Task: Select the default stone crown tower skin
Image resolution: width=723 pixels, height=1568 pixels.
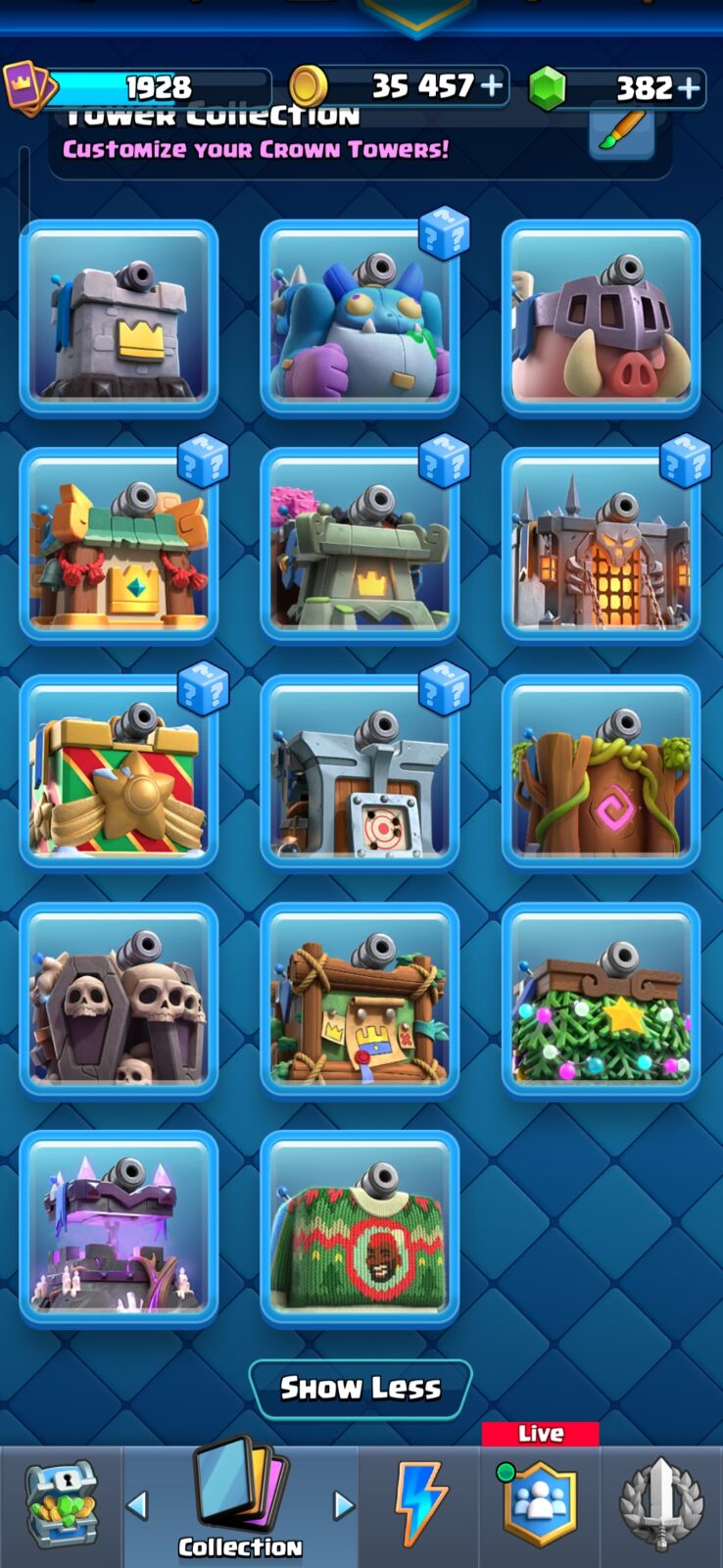Action: coord(119,318)
